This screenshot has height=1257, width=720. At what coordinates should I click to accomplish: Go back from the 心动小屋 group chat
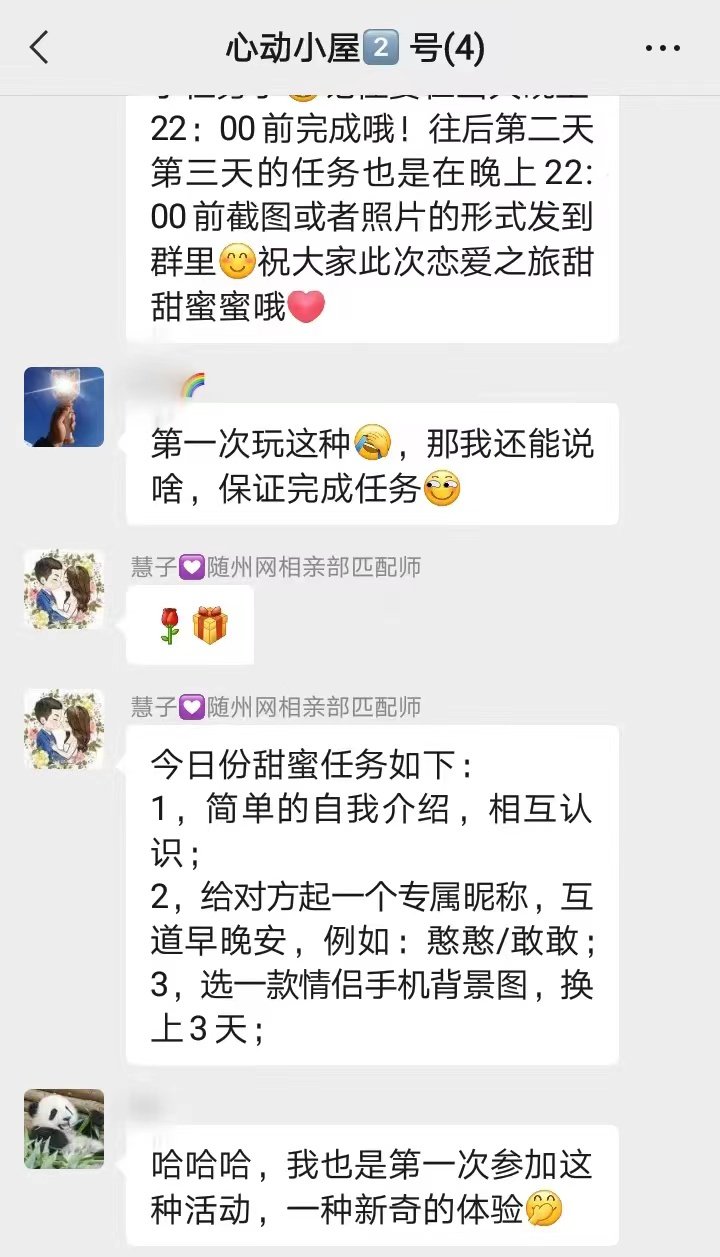(40, 48)
